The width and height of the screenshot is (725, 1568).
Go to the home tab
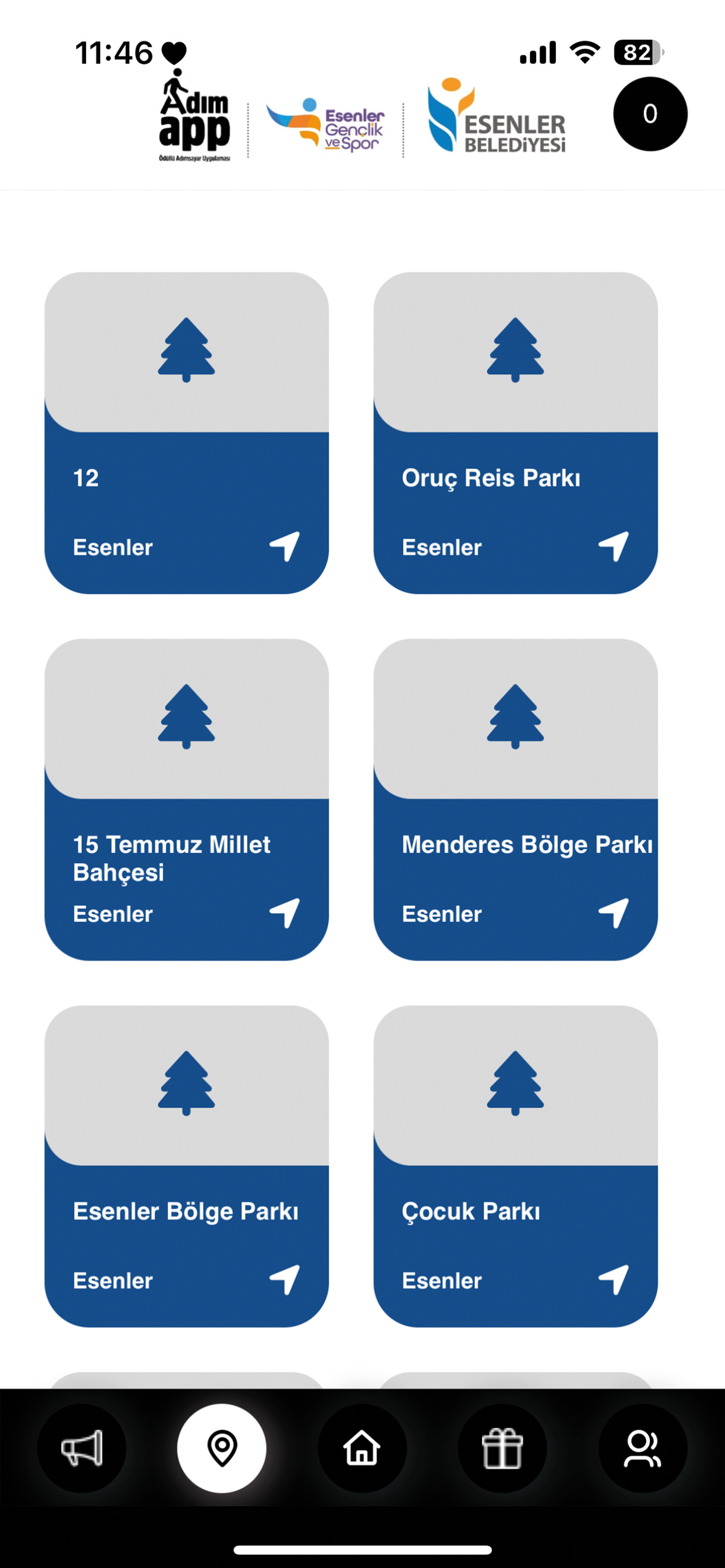[362, 1448]
